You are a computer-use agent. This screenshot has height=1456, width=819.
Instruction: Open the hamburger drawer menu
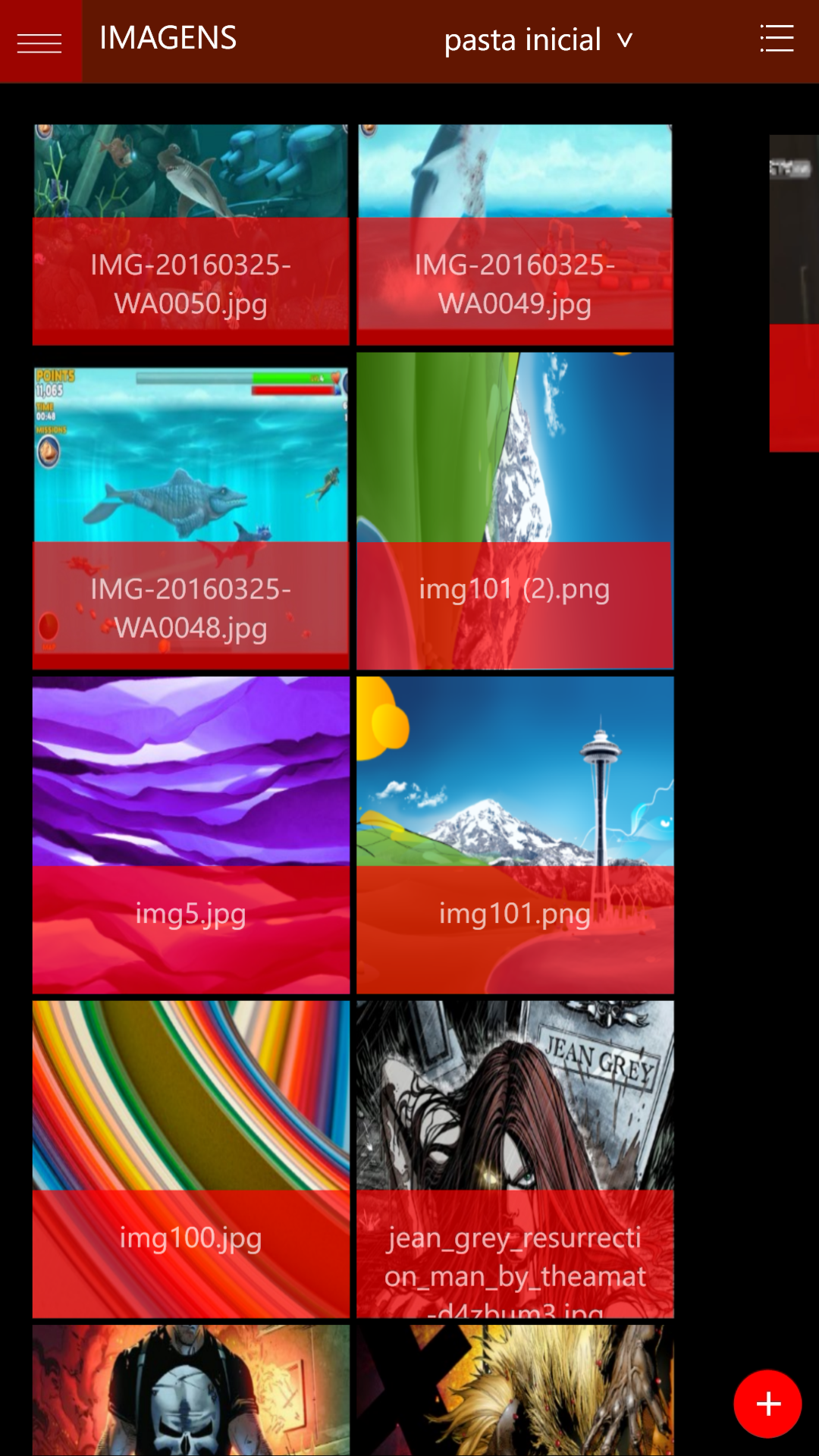pos(39,42)
